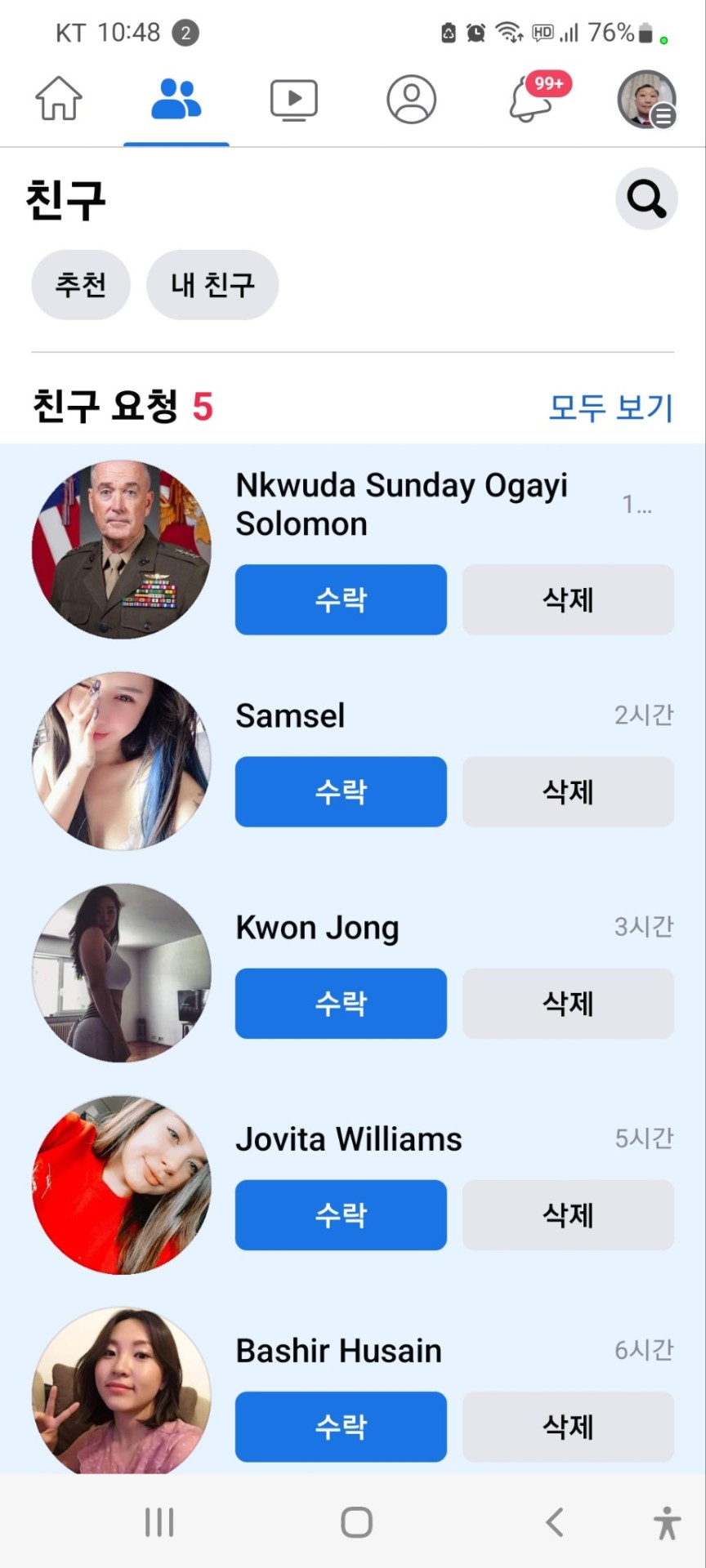
Task: Tap the system back button
Action: pos(555,1522)
